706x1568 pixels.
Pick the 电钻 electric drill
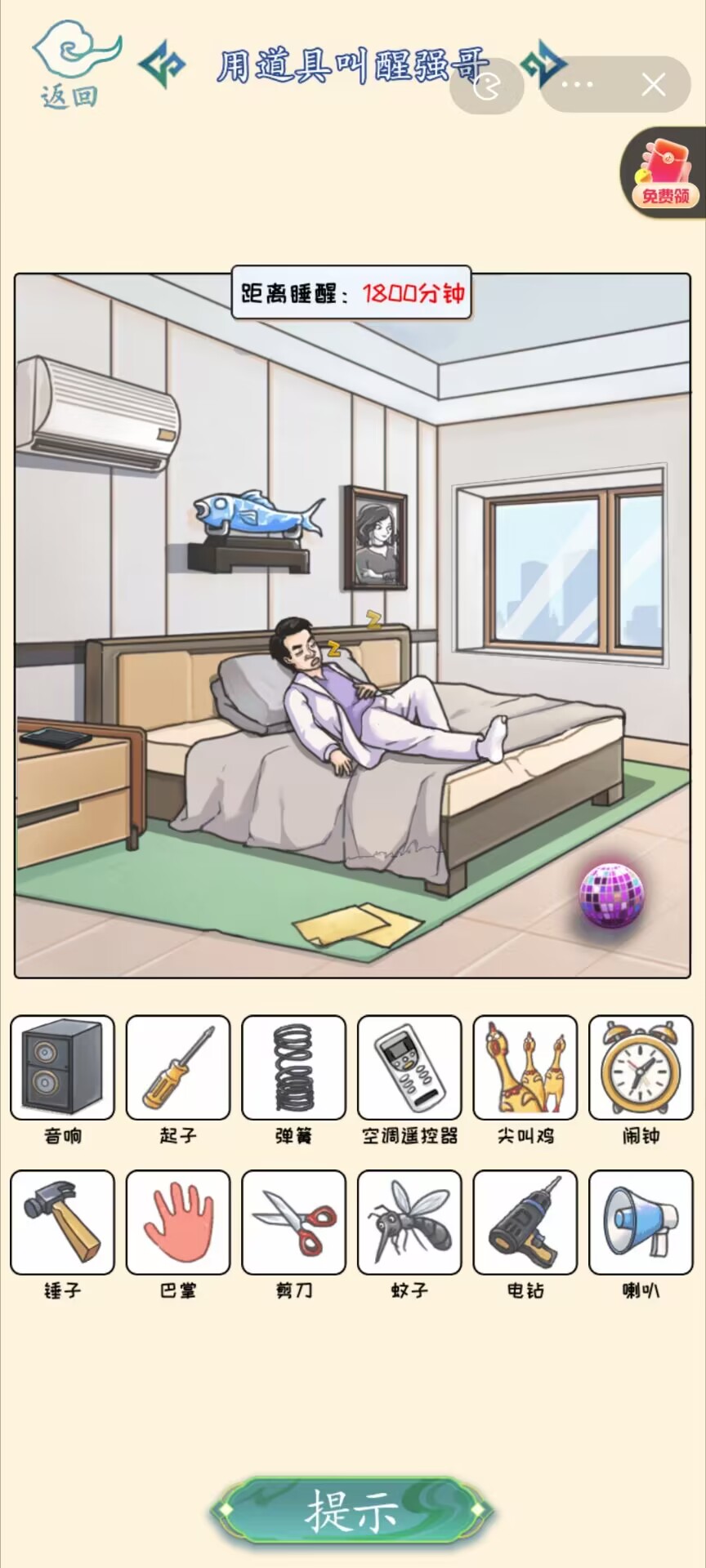[x=525, y=1223]
